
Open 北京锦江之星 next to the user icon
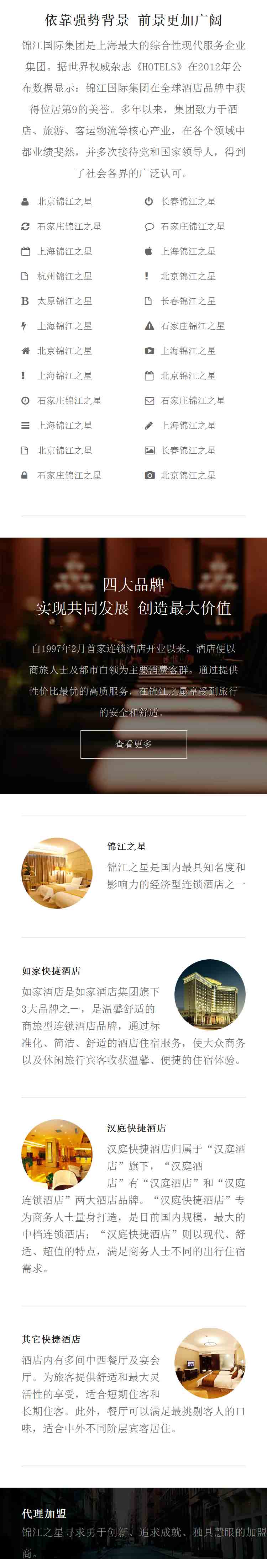tap(64, 202)
